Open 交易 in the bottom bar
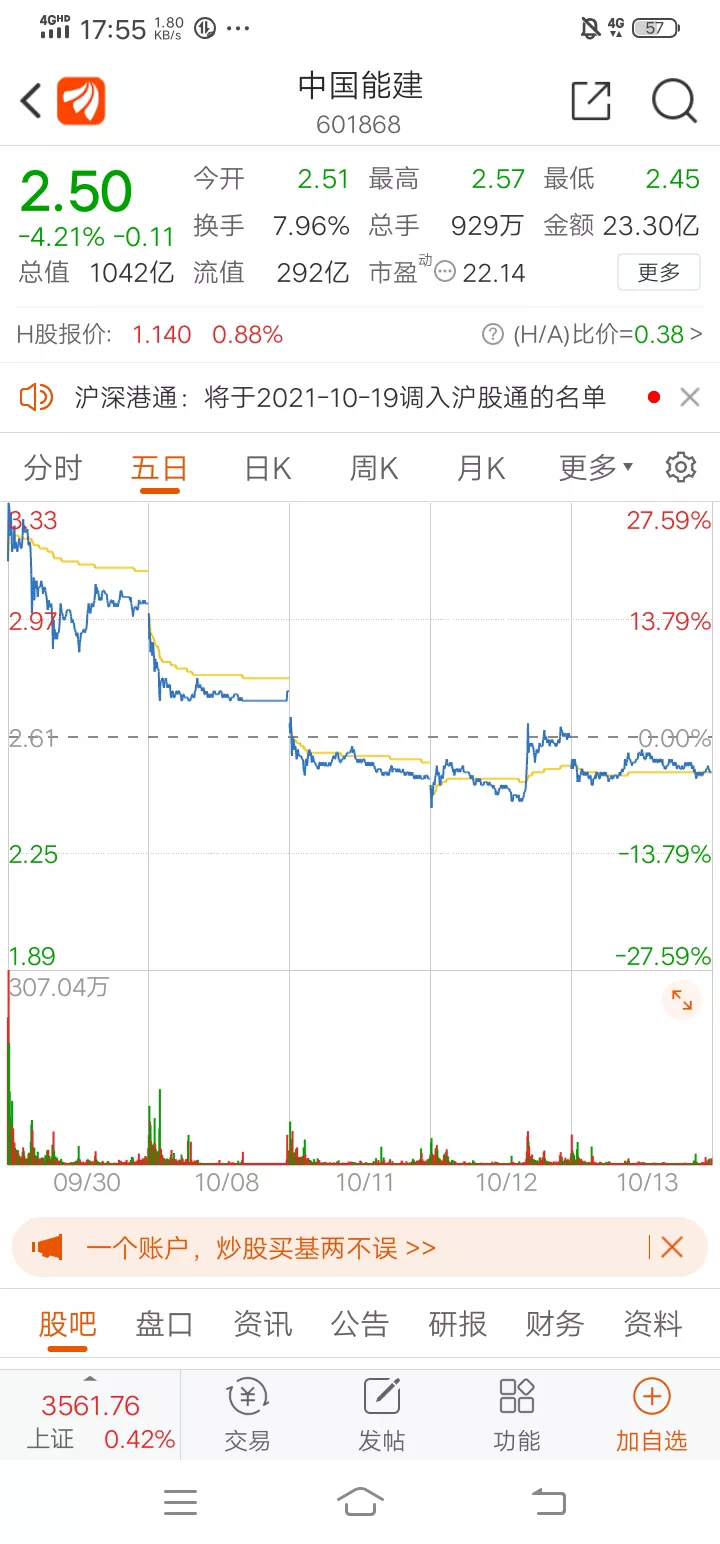Screen dimensions: 720x1544 [x=247, y=1415]
